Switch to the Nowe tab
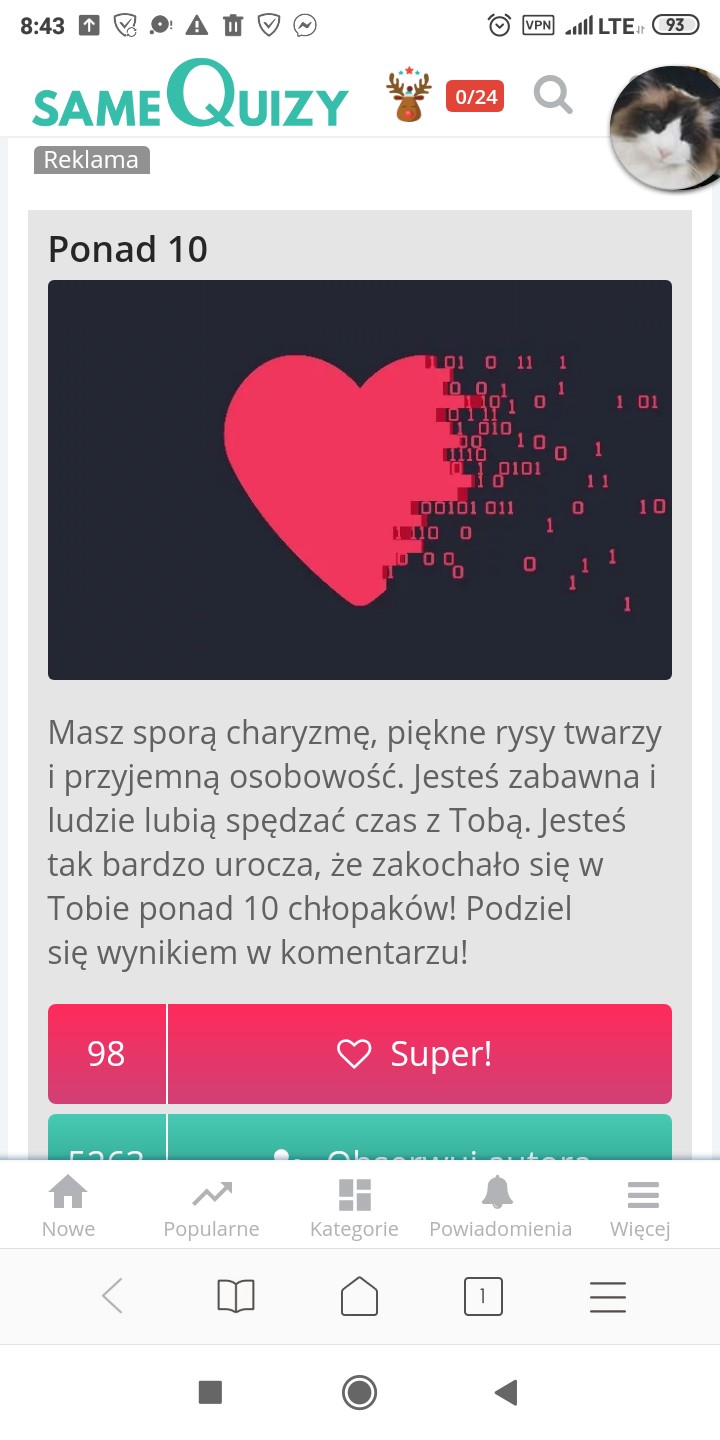This screenshot has width=720, height=1440. [x=68, y=1206]
